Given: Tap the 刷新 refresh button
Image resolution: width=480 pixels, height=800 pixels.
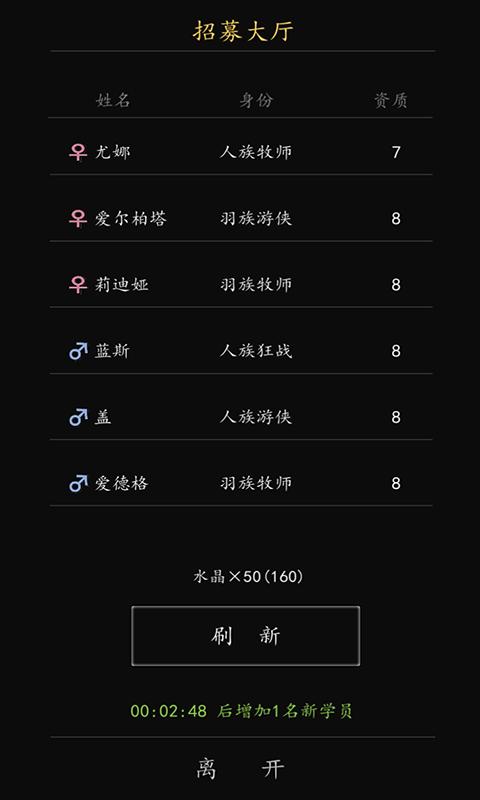Looking at the screenshot, I should [245, 636].
